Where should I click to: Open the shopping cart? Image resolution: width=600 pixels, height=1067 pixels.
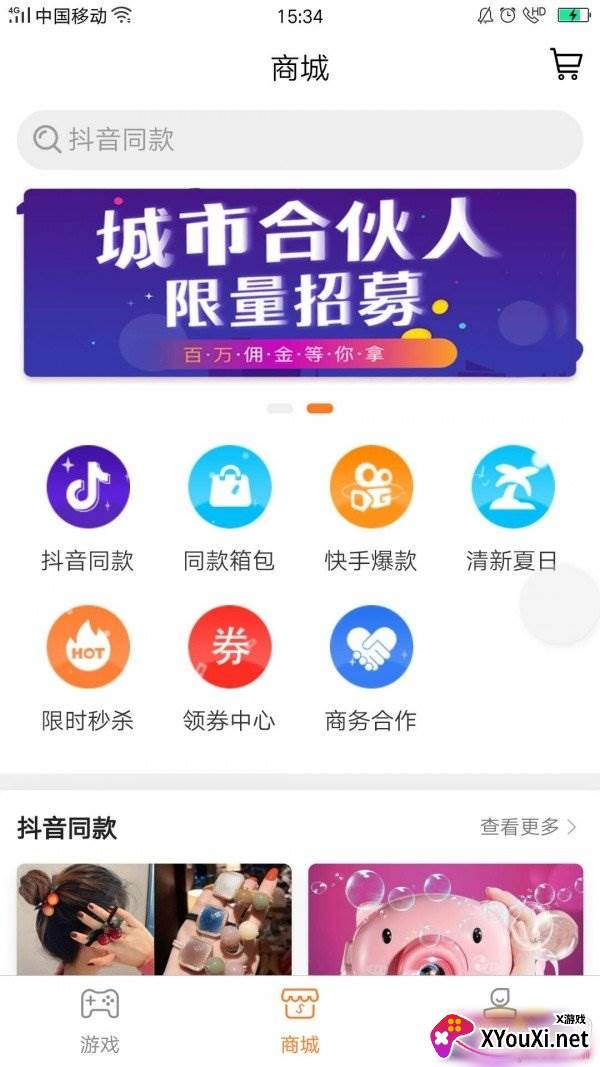pos(566,65)
